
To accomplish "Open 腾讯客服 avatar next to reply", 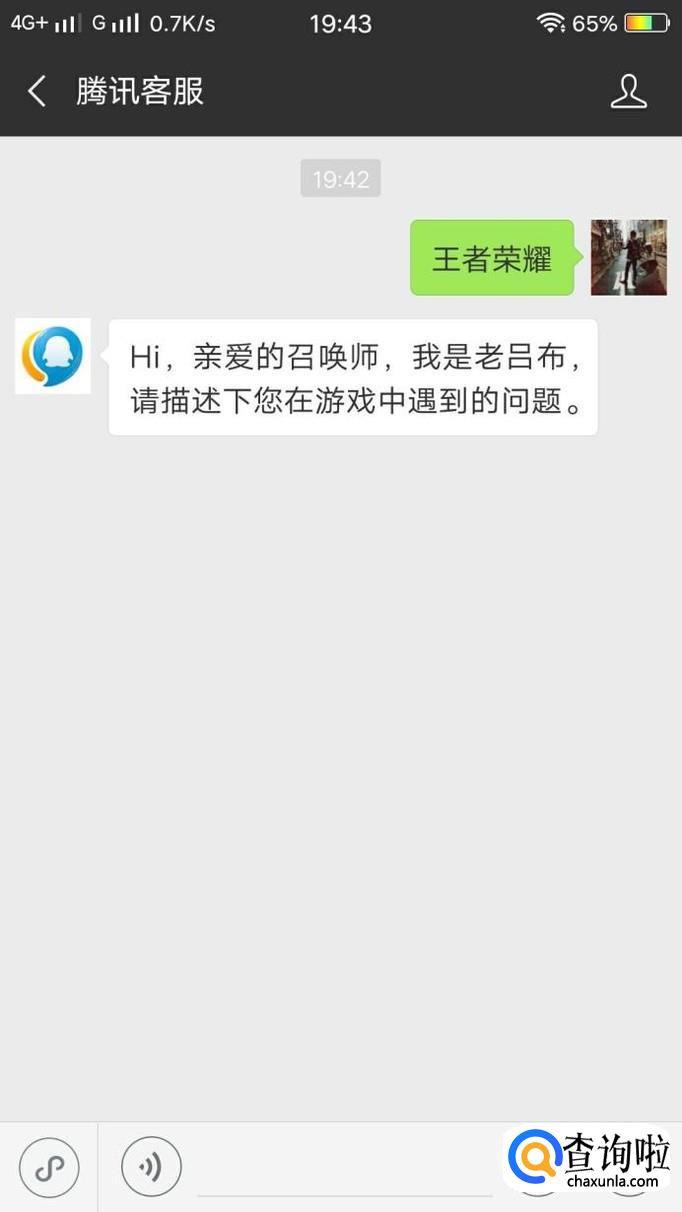I will click(53, 356).
